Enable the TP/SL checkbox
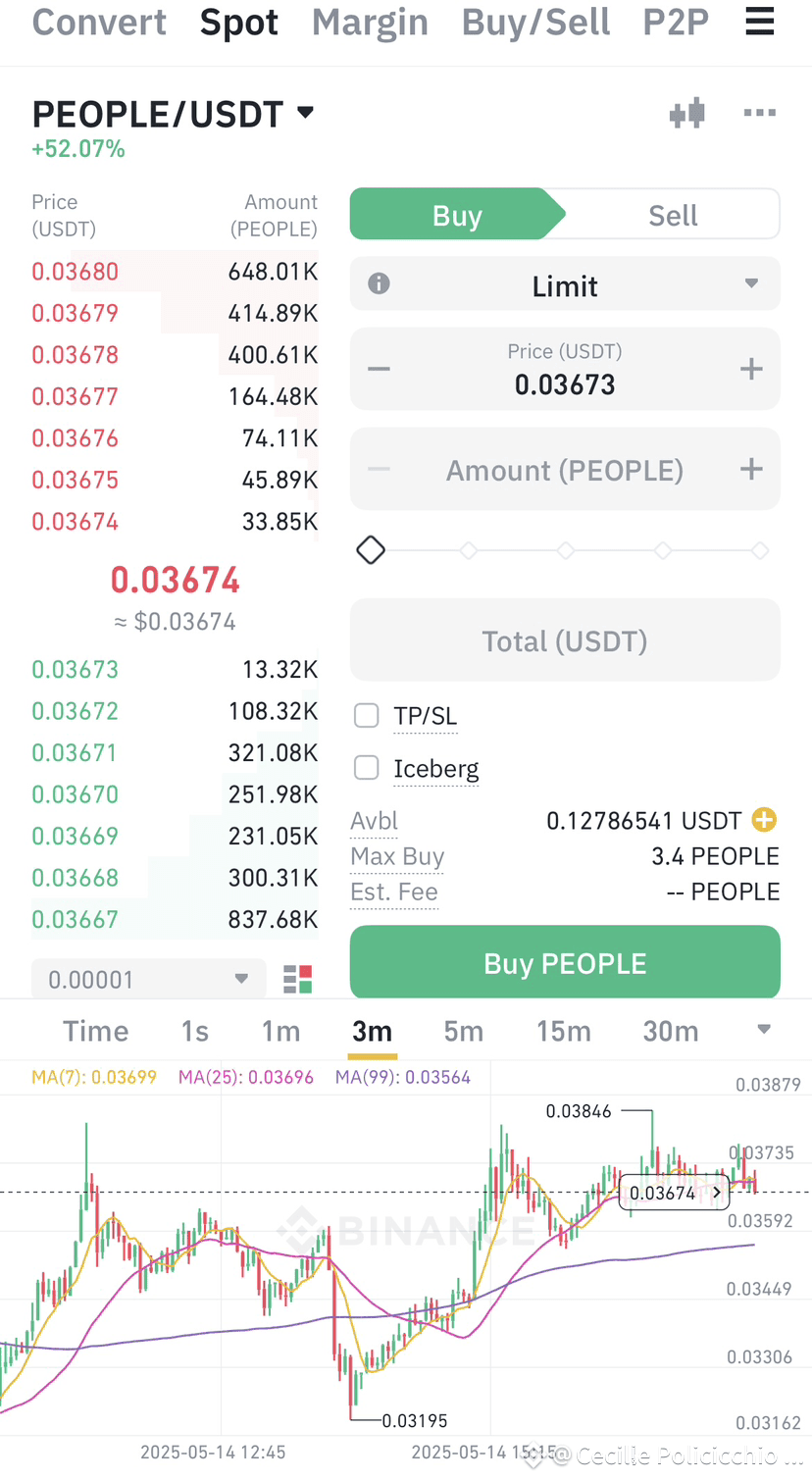 pyautogui.click(x=366, y=715)
